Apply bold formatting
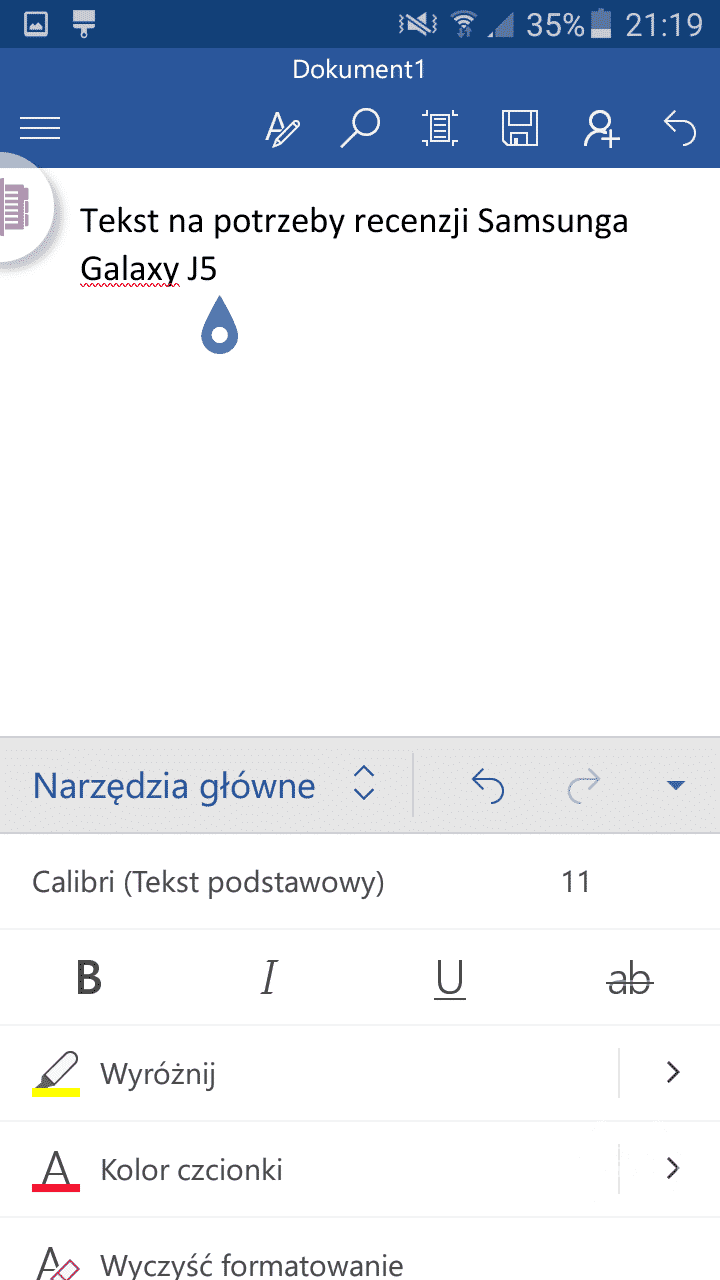Viewport: 720px width, 1280px height. [89, 979]
